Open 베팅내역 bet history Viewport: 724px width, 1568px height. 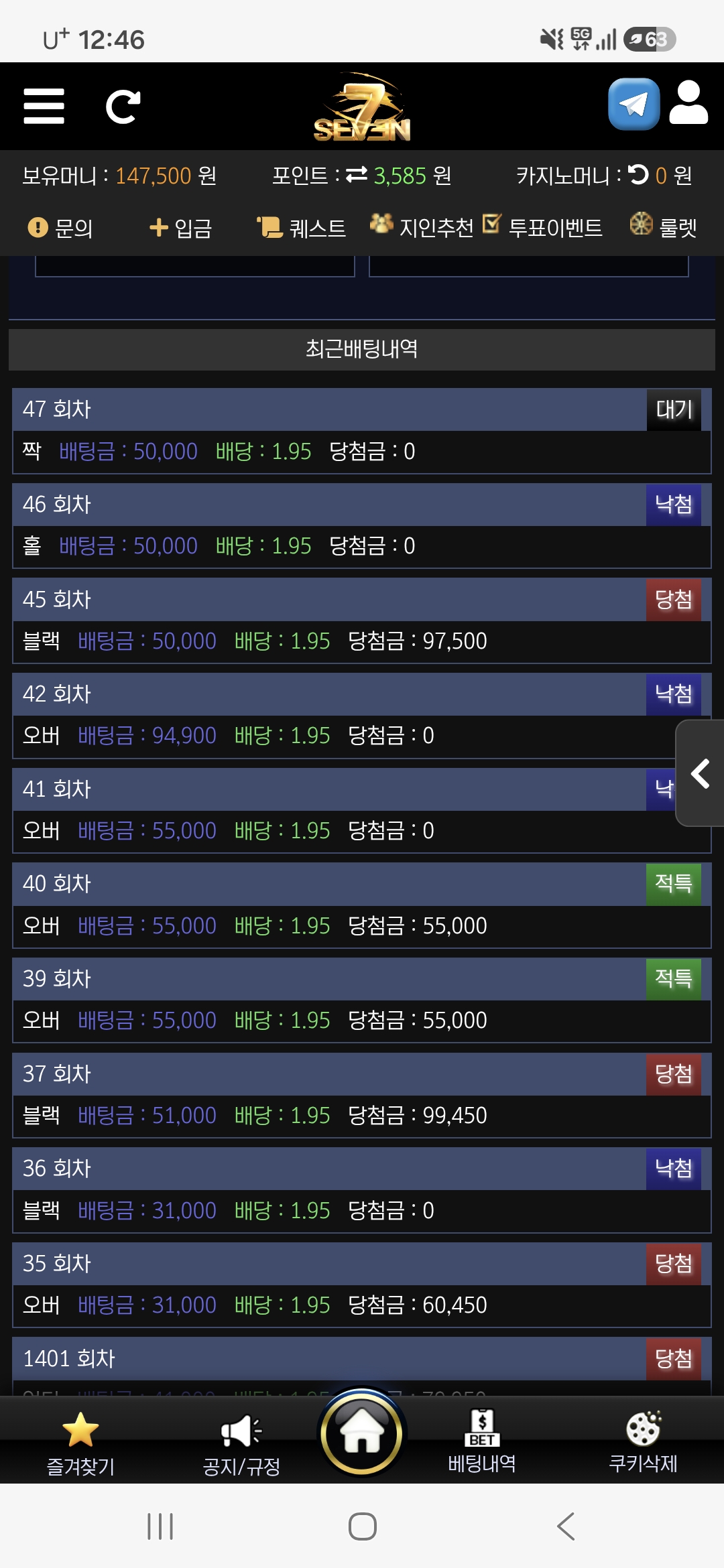click(x=482, y=1441)
